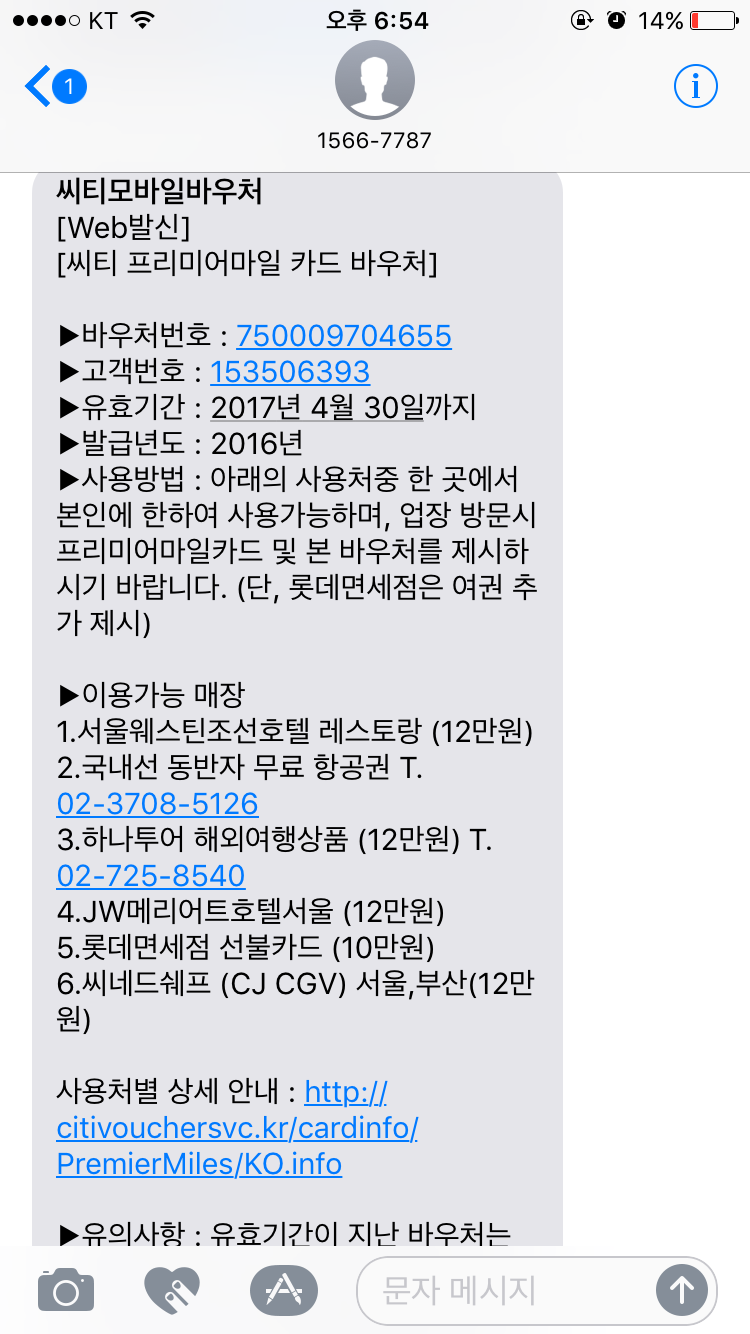Open contact details info icon

pyautogui.click(x=695, y=88)
